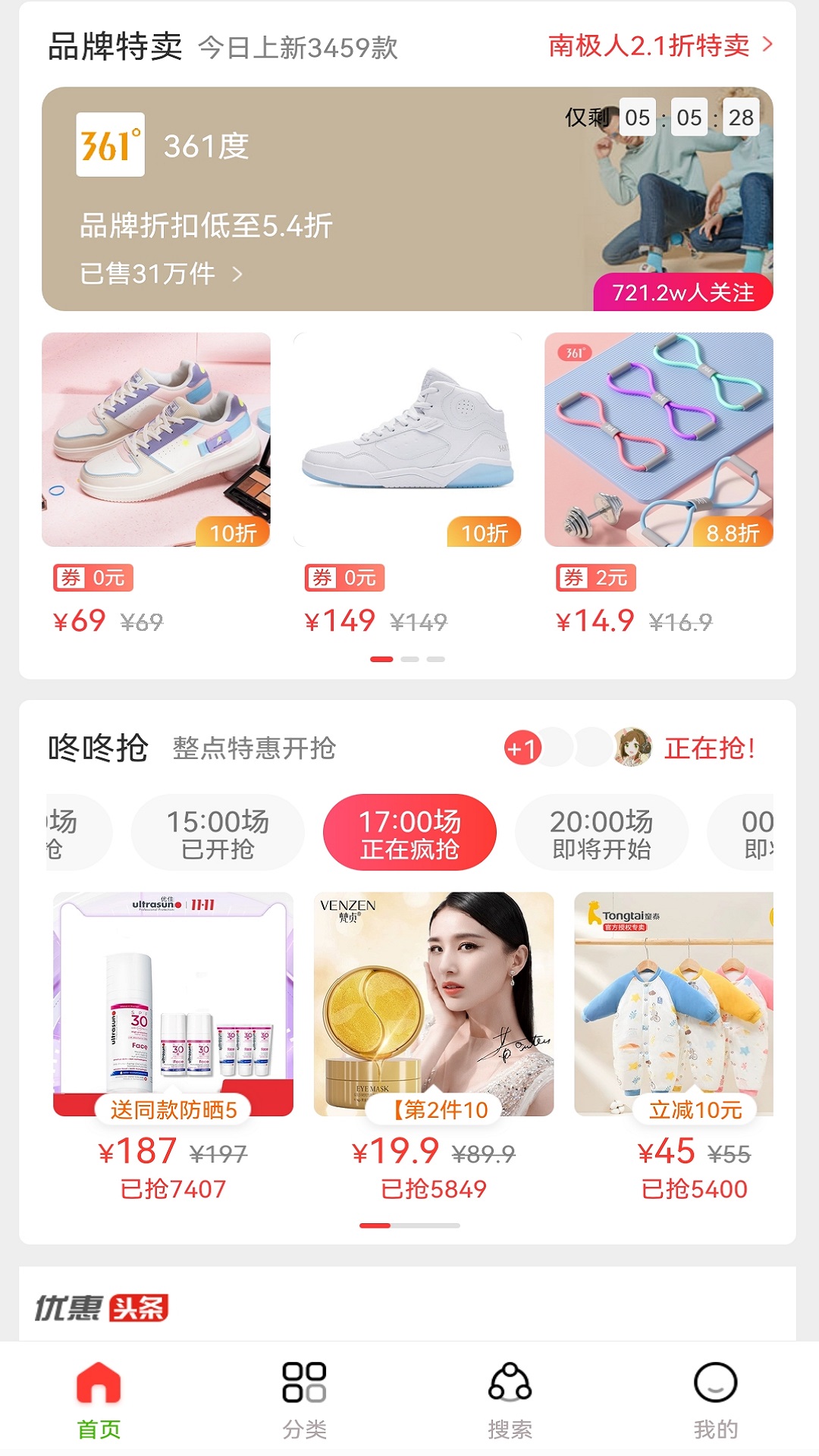
Task: Open 南极人2.1折特卖 via its arrow
Action: click(767, 45)
